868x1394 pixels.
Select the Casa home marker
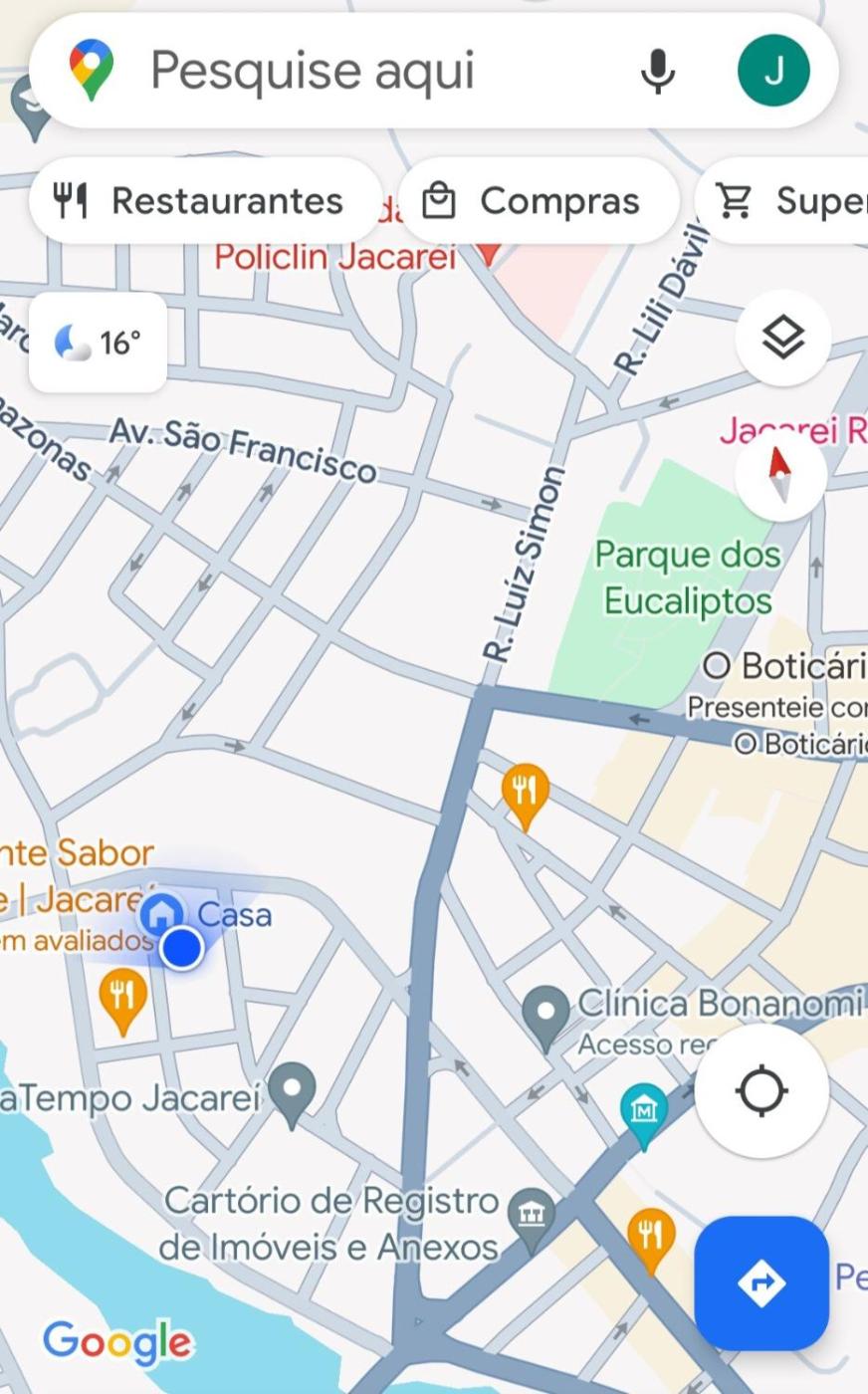click(161, 912)
